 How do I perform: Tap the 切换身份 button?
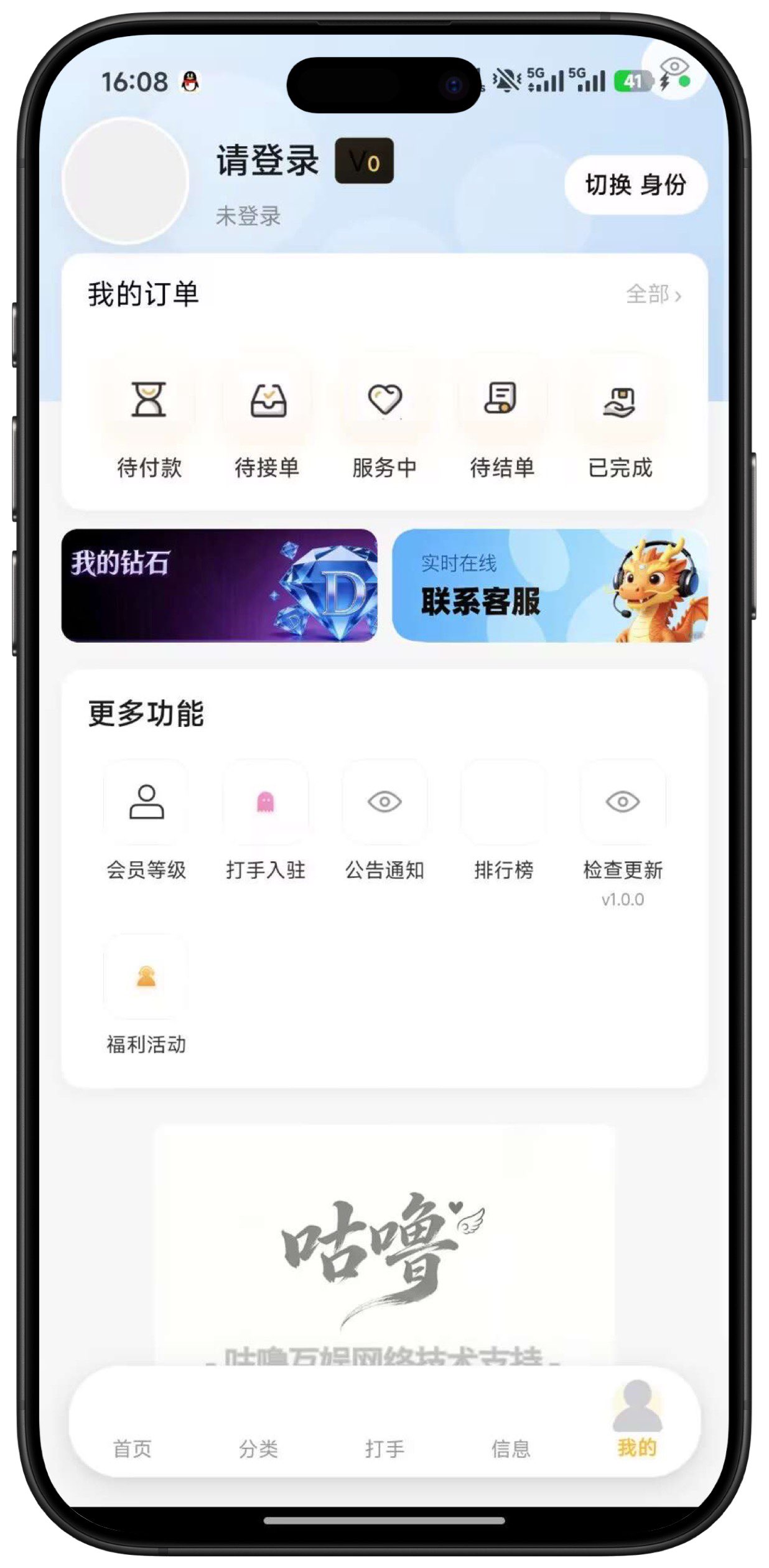[635, 185]
